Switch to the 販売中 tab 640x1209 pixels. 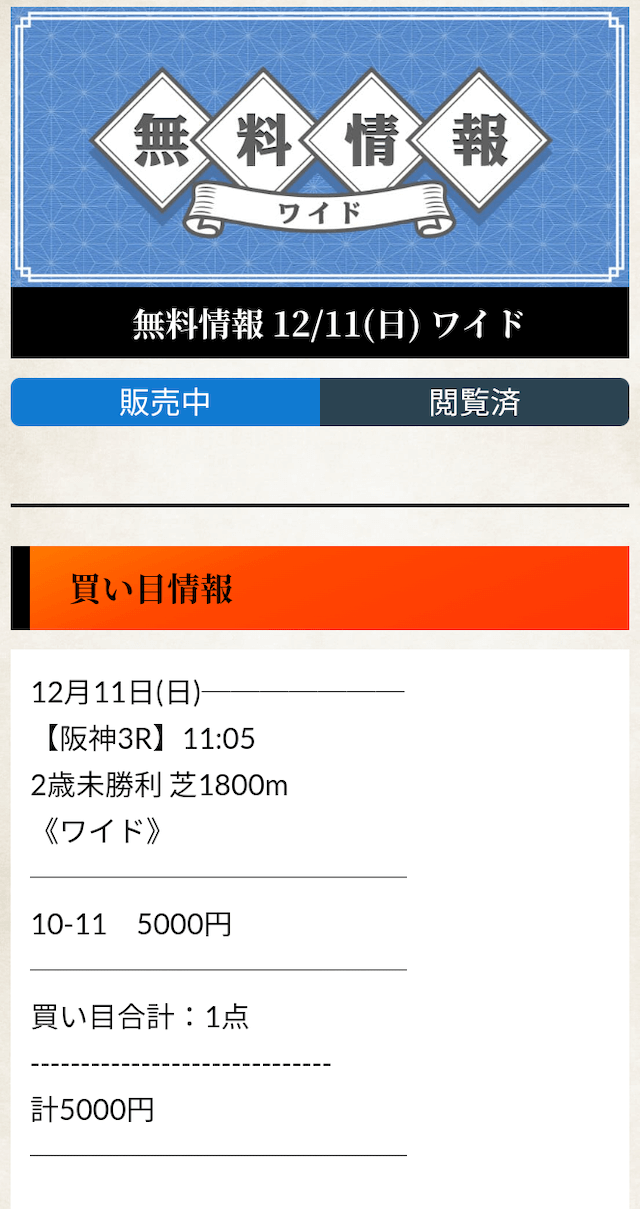click(x=166, y=402)
